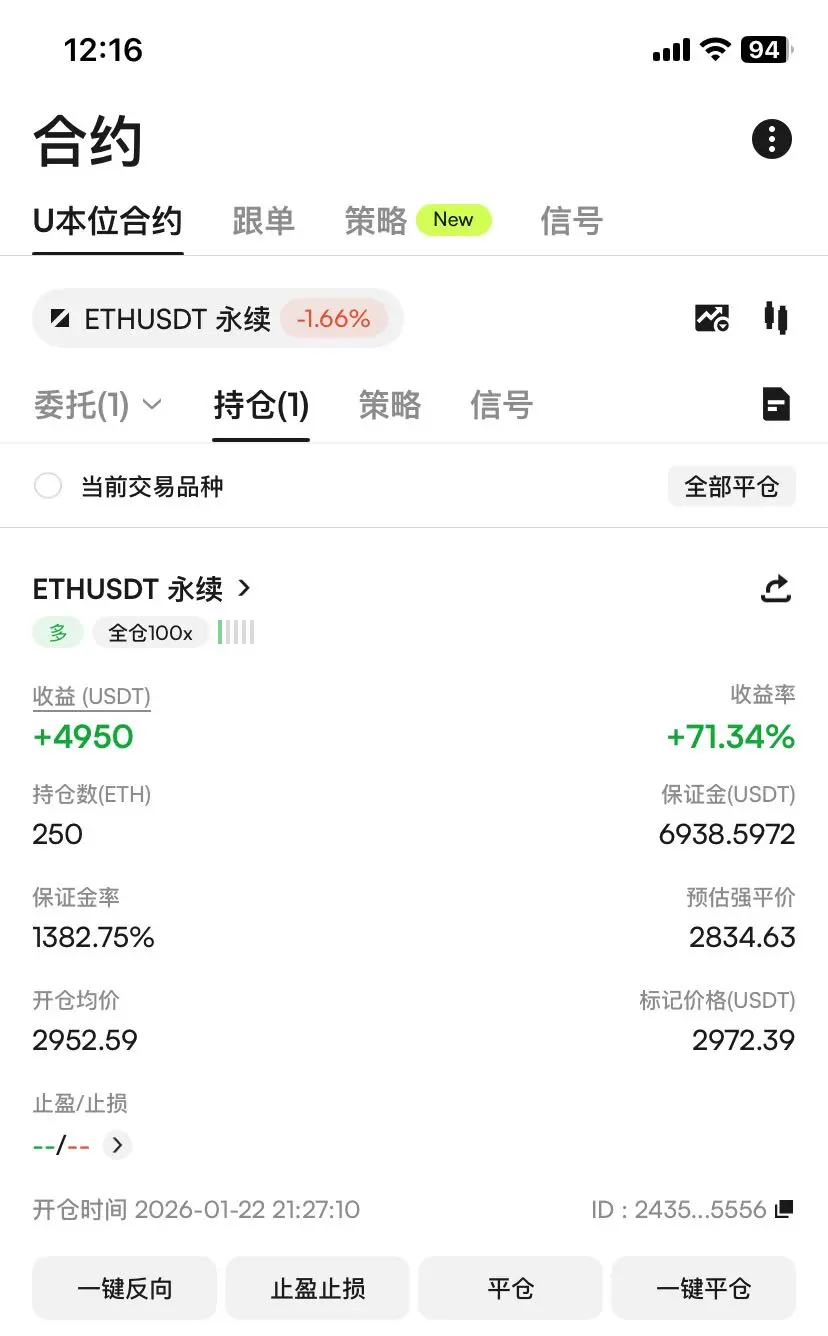Select the 策略 sub-tab beside 持仓(1)
The width and height of the screenshot is (828, 1336).
(x=389, y=405)
